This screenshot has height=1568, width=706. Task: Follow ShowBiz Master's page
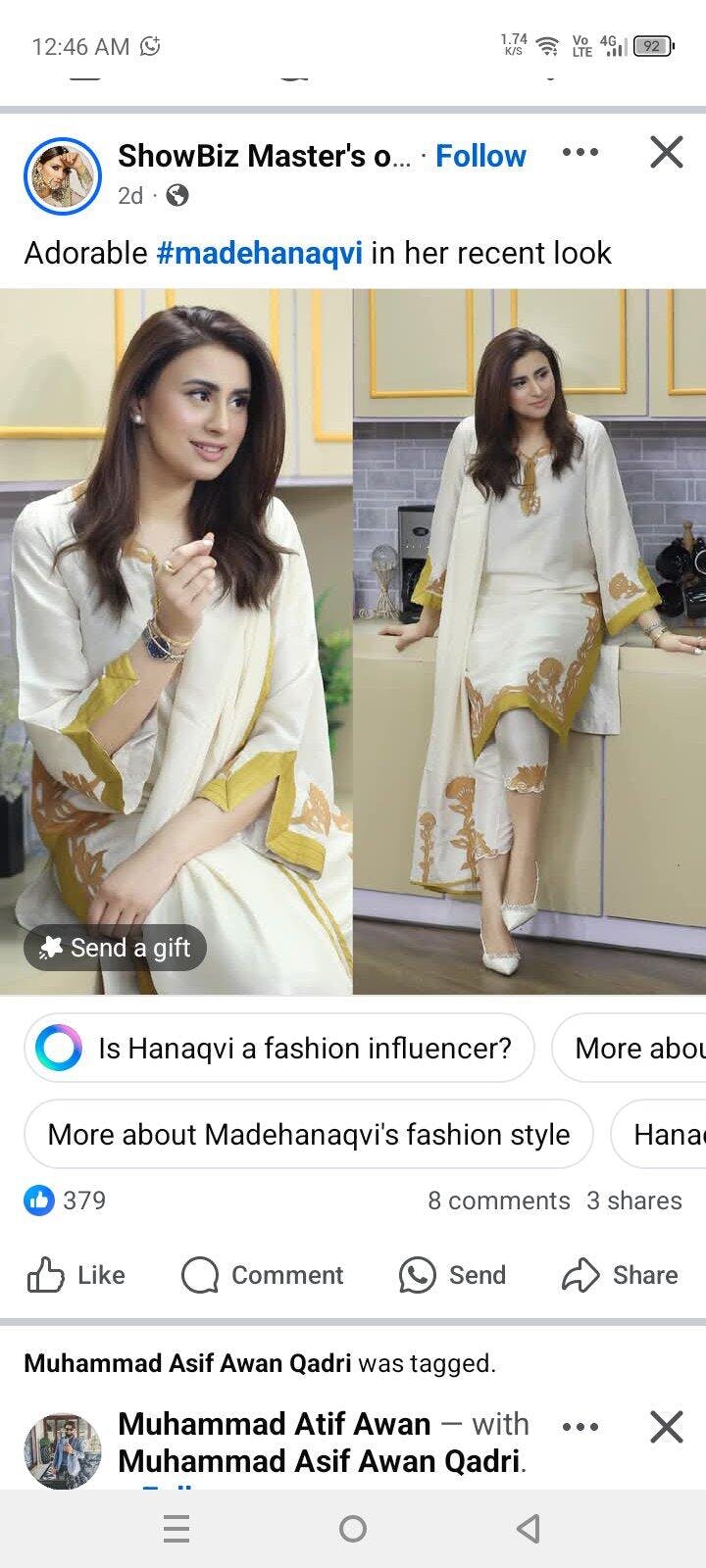click(480, 156)
